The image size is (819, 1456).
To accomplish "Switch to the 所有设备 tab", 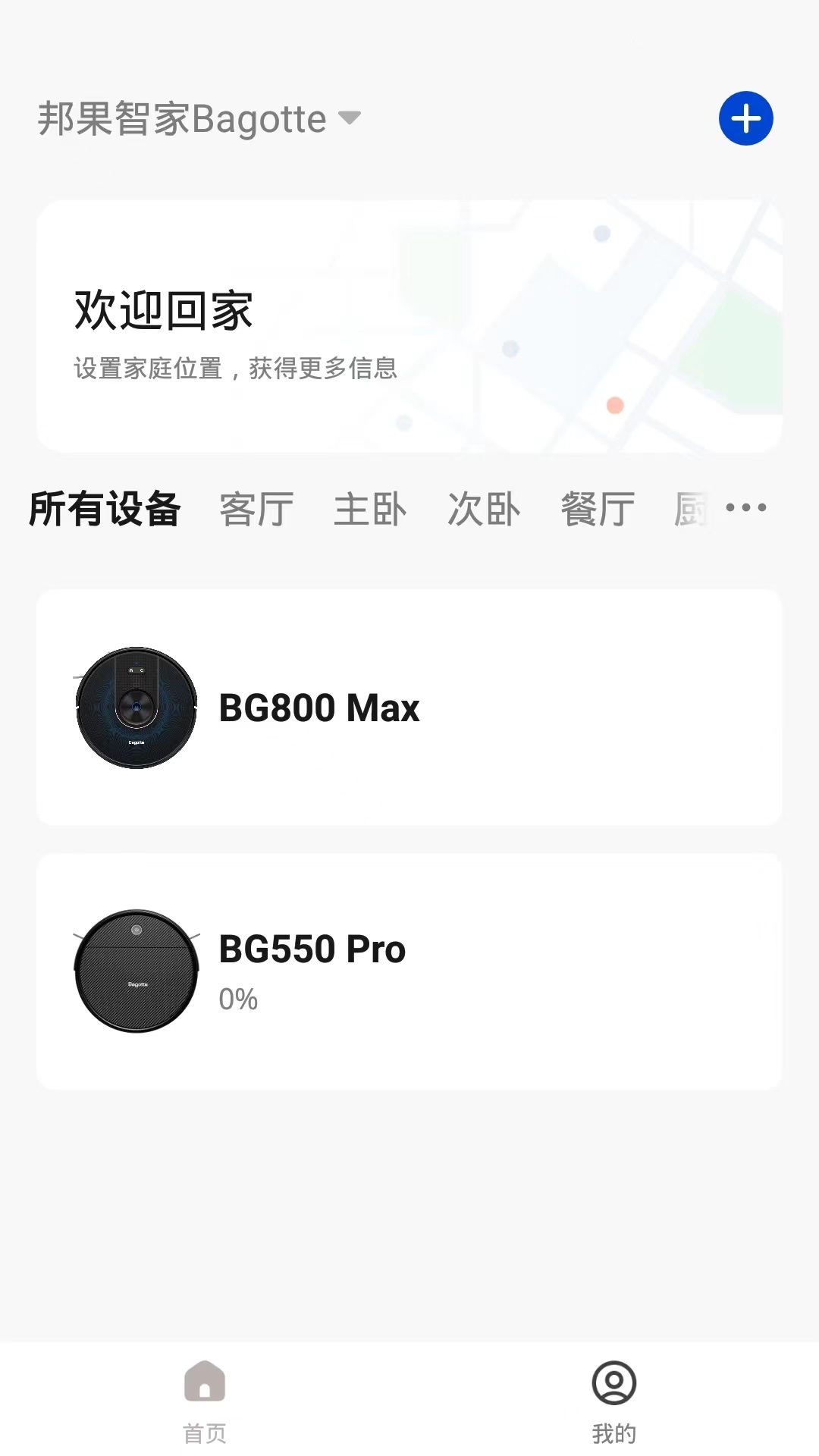I will pyautogui.click(x=102, y=508).
